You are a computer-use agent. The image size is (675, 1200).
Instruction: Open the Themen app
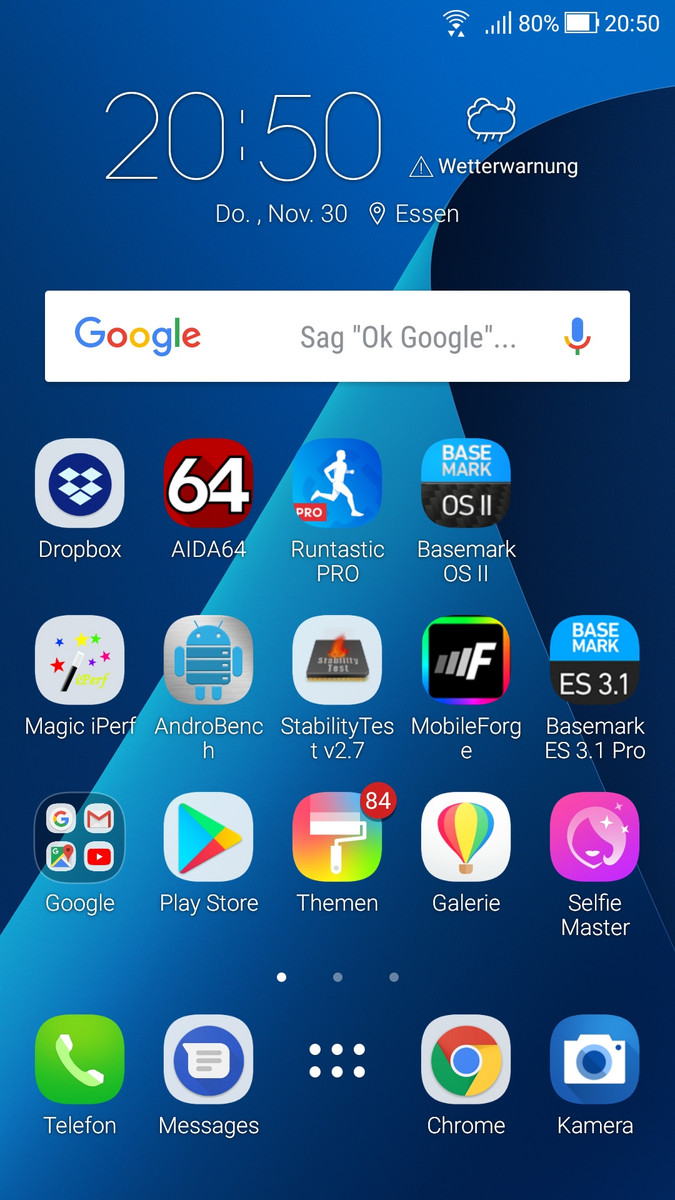(x=337, y=837)
